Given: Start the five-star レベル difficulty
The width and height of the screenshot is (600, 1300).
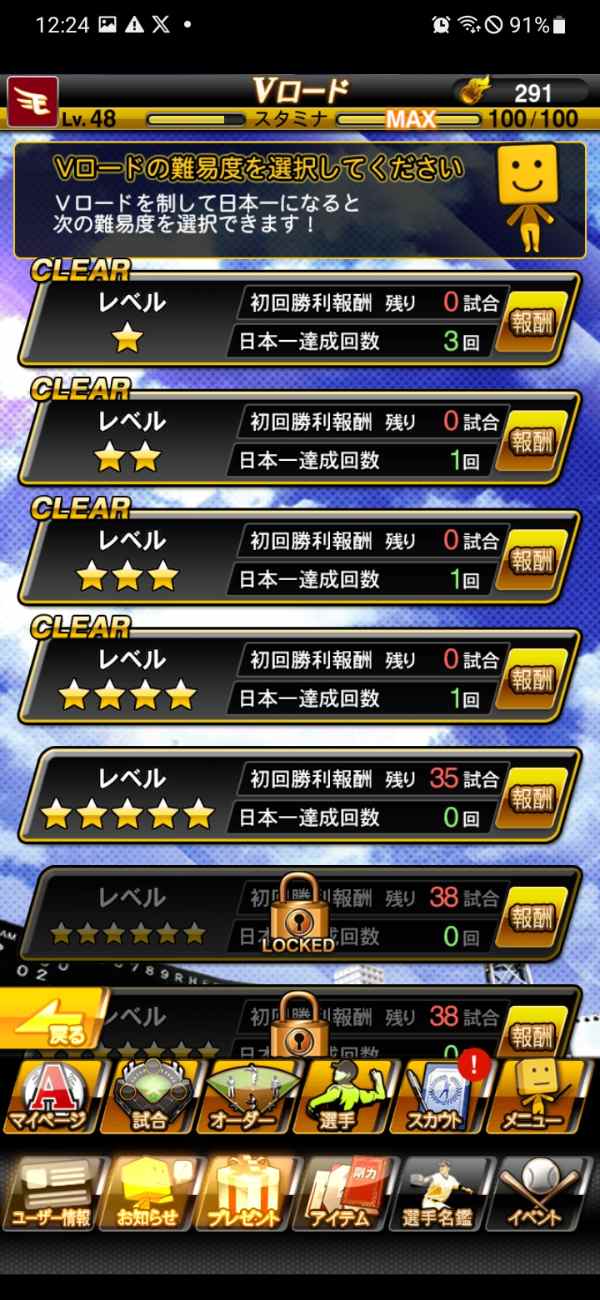Looking at the screenshot, I should click(130, 797).
